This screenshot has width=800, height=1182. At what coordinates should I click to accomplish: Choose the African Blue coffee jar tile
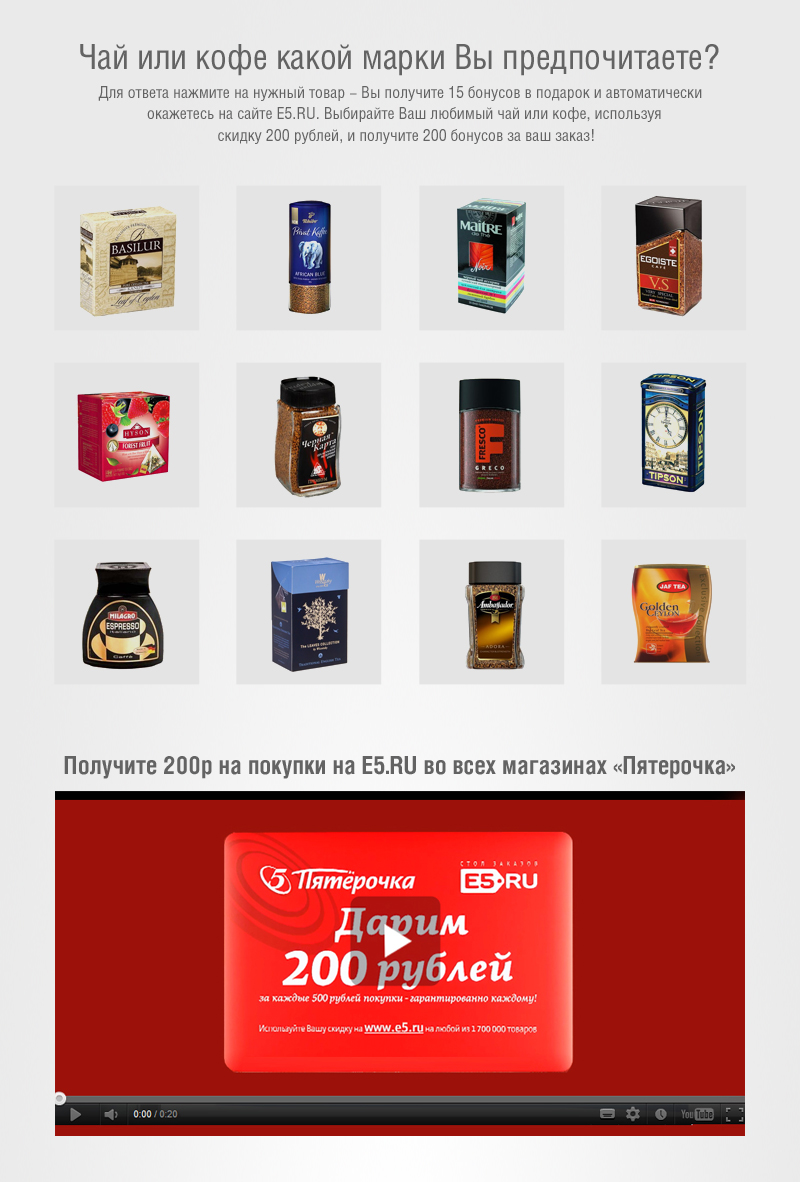[308, 258]
